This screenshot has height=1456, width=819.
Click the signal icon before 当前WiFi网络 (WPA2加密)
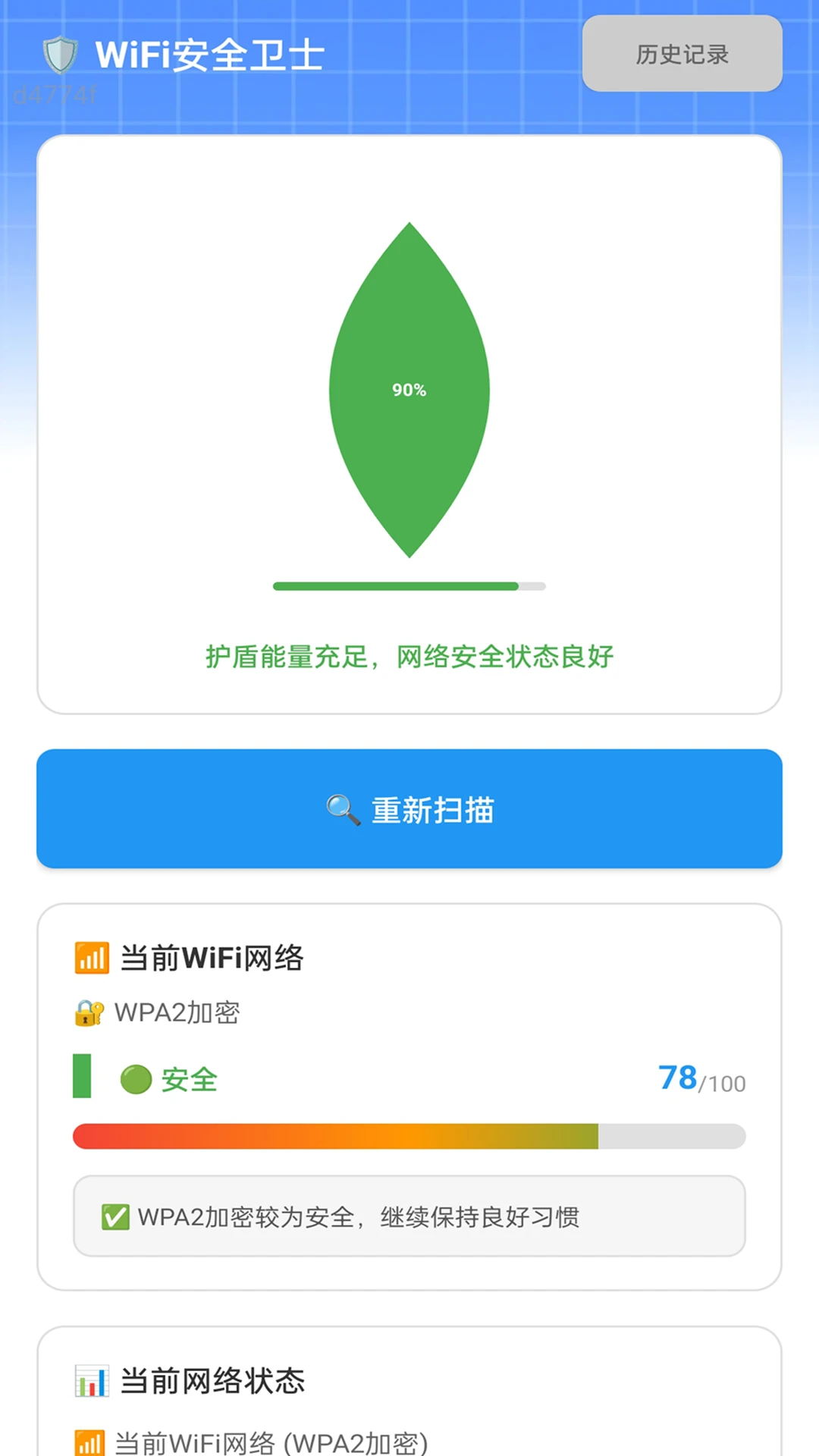point(89,1439)
